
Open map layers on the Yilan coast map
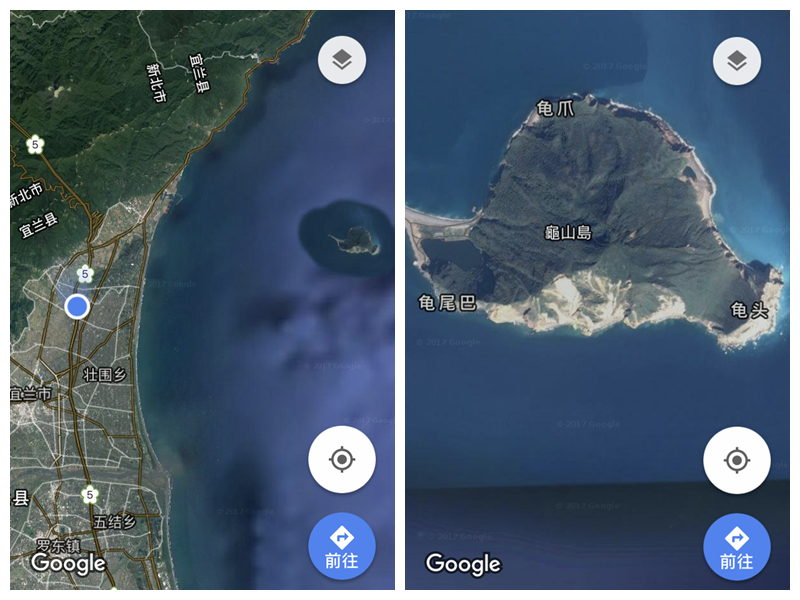tap(342, 61)
